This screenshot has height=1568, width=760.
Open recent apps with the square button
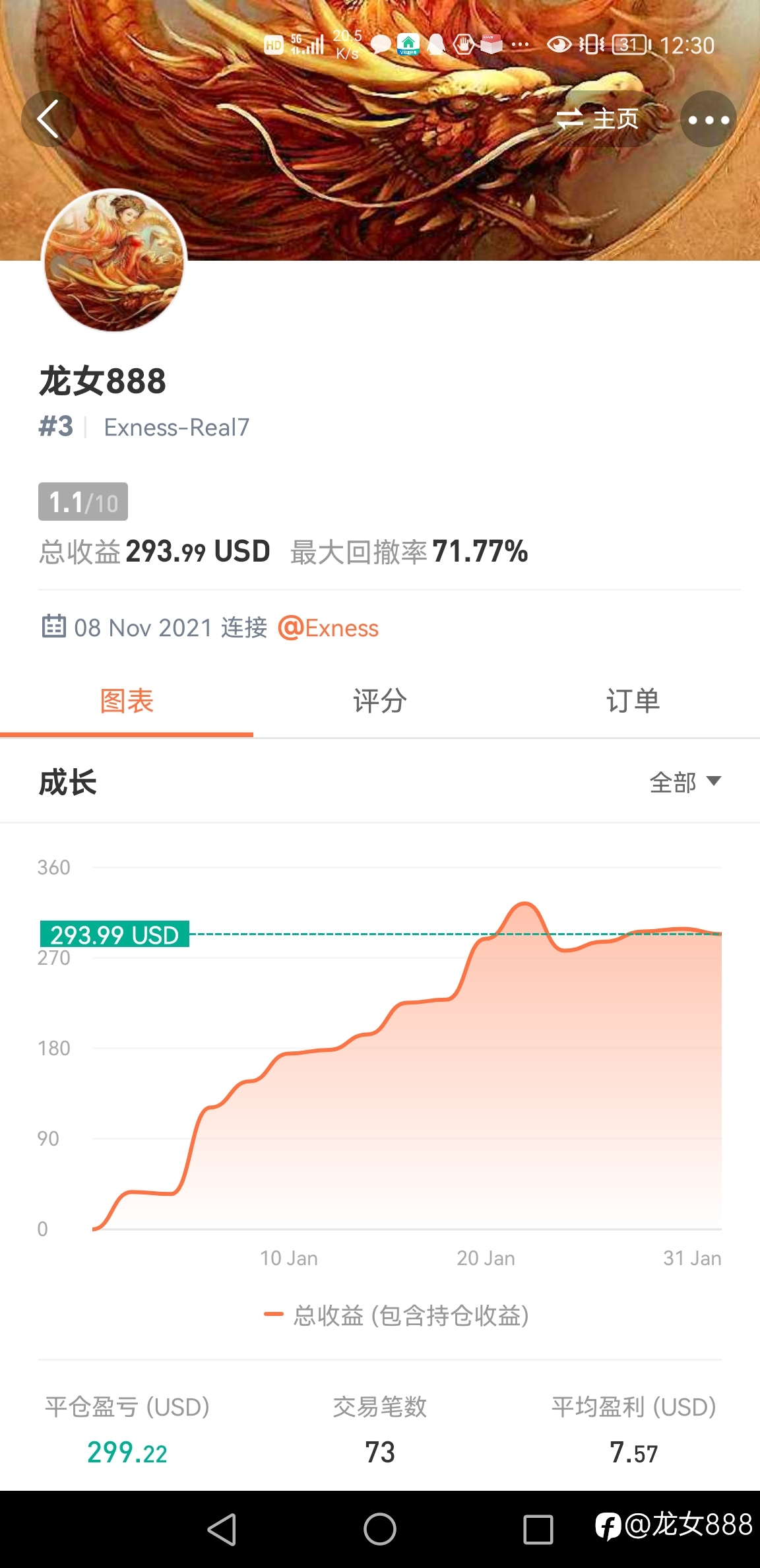(x=538, y=1529)
